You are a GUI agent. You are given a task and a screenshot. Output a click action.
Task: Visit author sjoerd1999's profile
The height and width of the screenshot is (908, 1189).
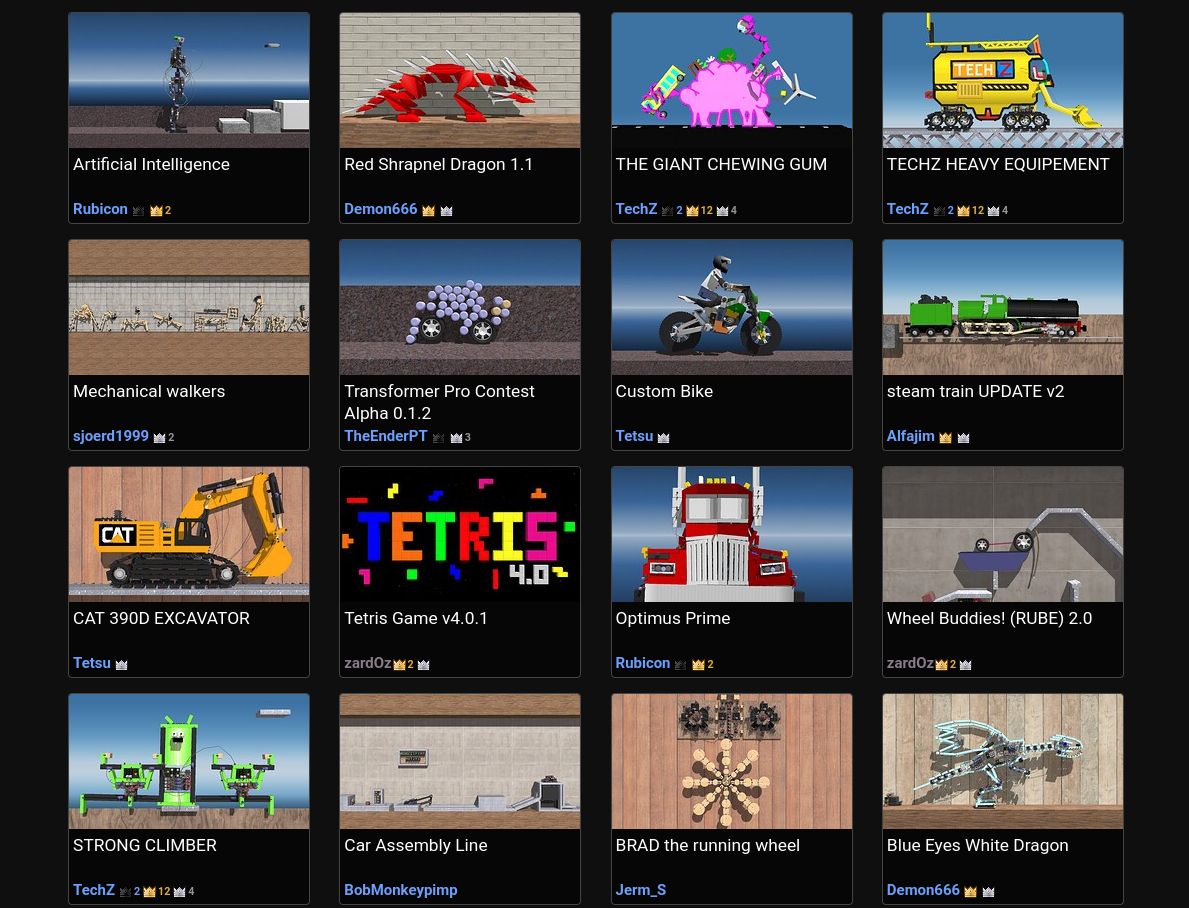111,436
